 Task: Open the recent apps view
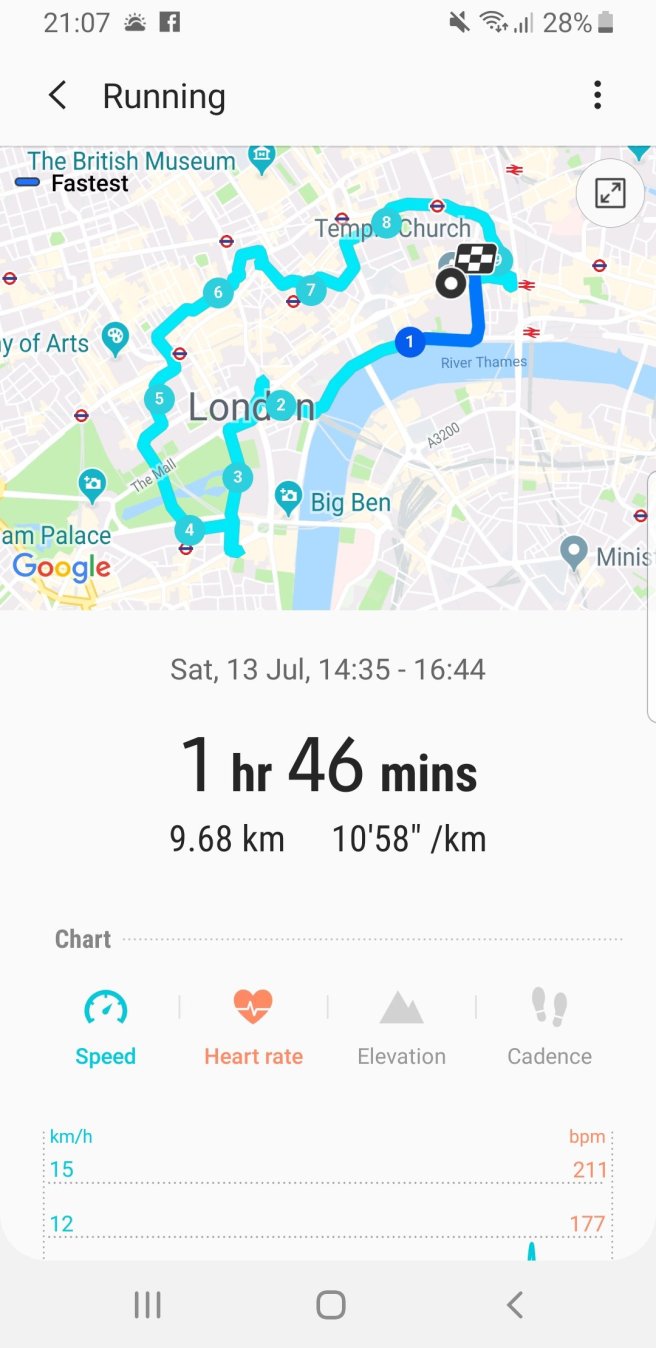pos(147,1304)
